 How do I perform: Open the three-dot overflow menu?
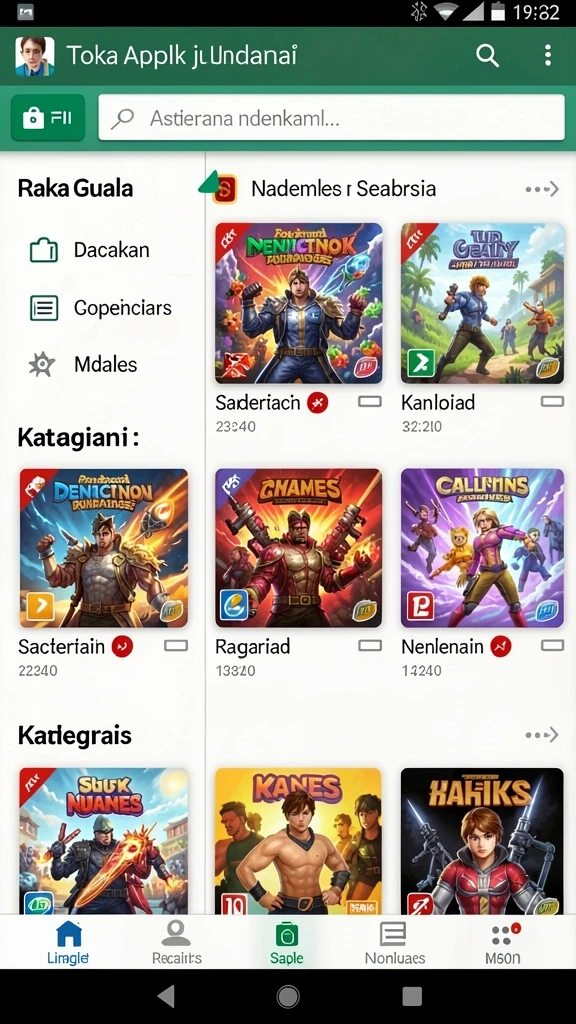click(547, 56)
